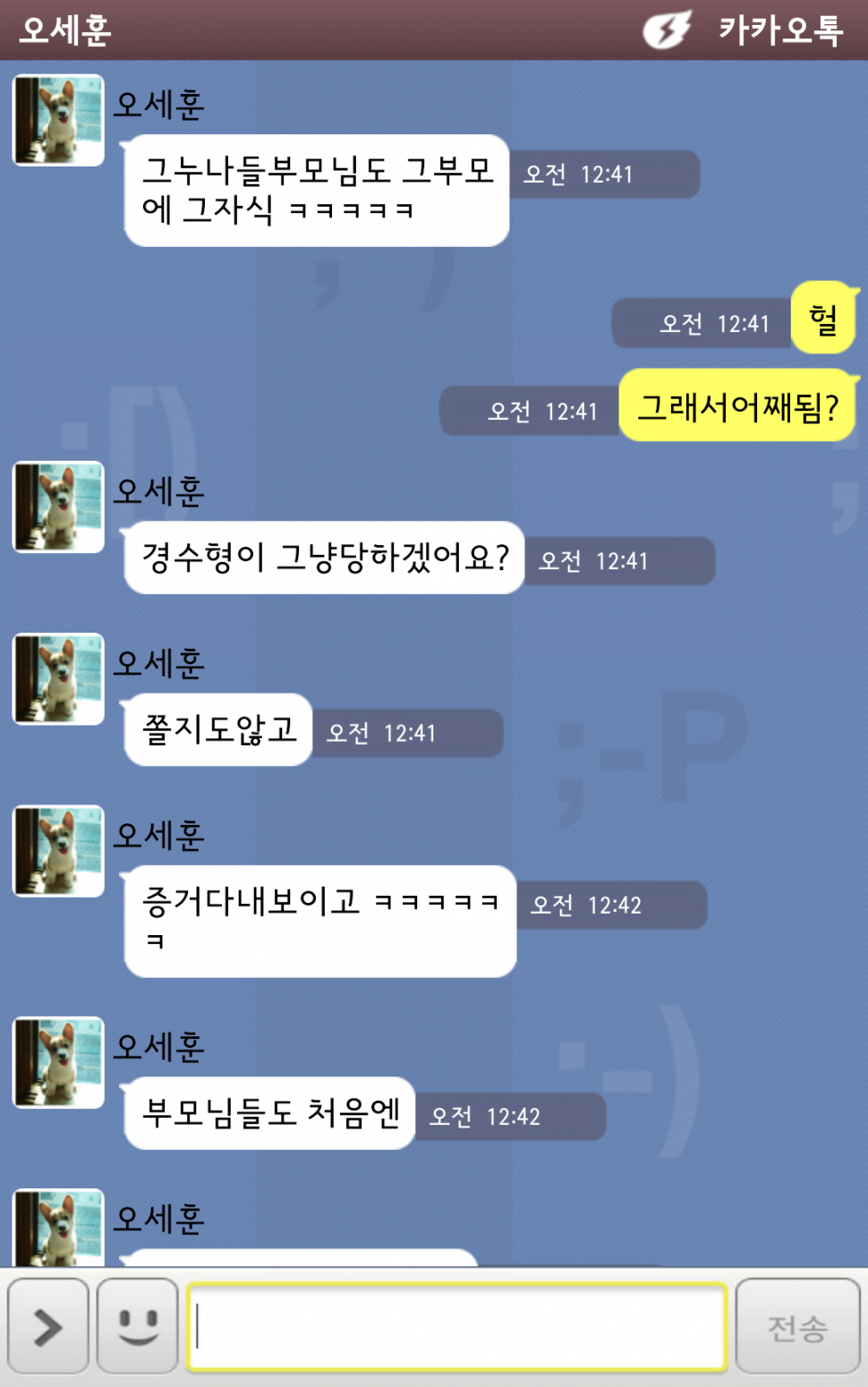Viewport: 868px width, 1387px height.
Task: Expand the attachment arrow button
Action: pos(48,1326)
